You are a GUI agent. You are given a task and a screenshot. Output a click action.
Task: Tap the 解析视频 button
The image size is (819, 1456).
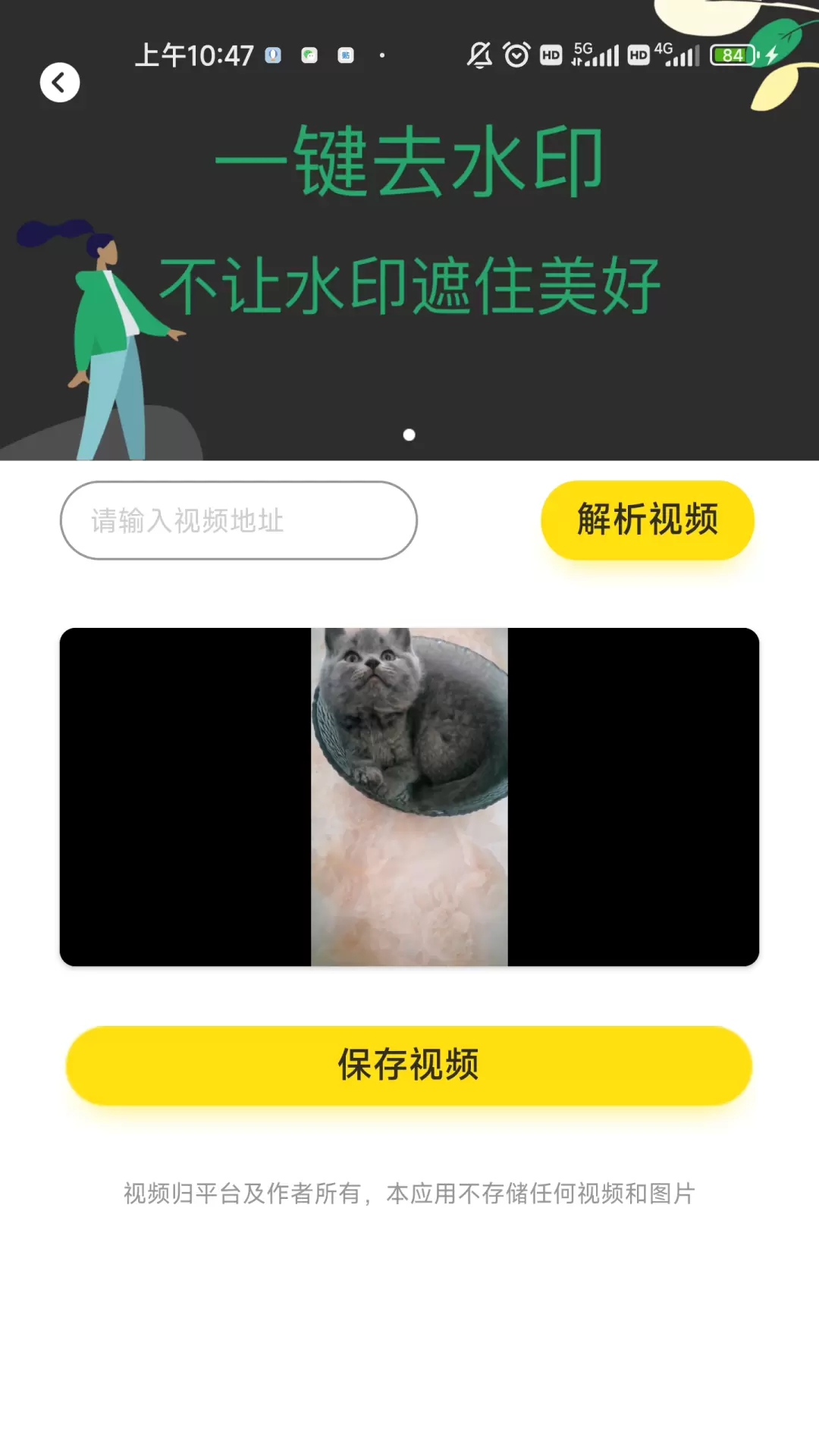click(648, 520)
